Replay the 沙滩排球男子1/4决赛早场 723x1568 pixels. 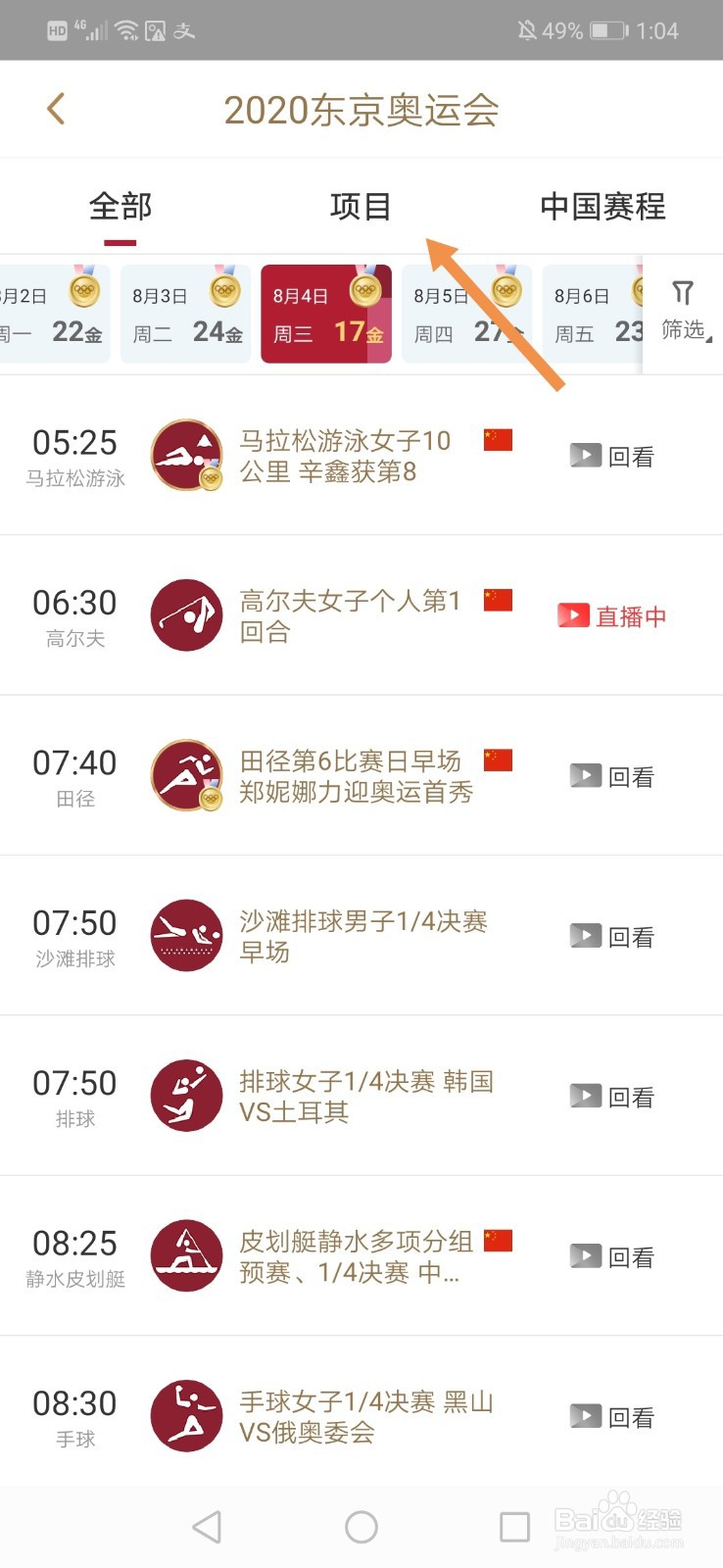tap(611, 936)
